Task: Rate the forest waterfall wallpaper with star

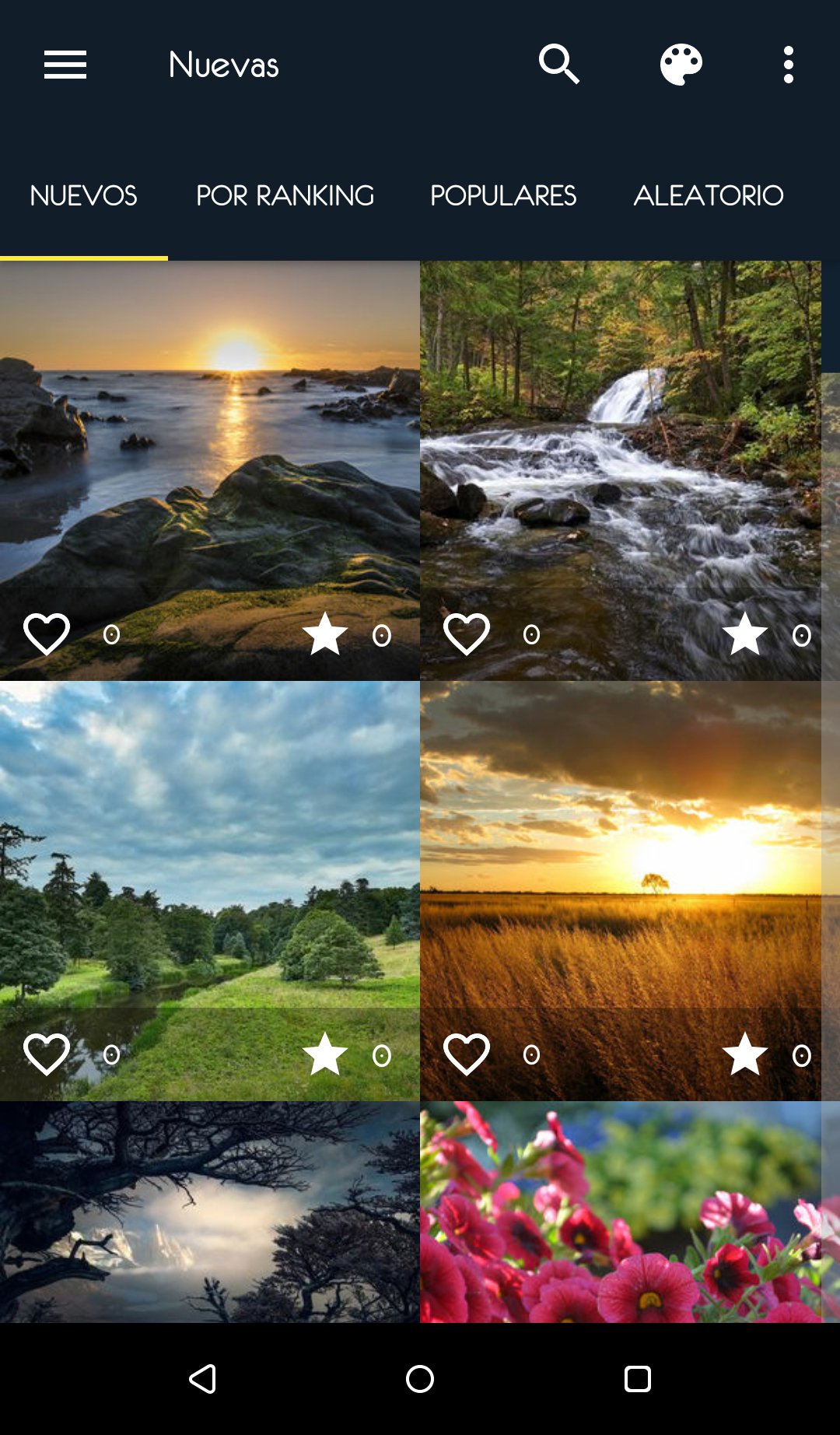Action: point(744,633)
